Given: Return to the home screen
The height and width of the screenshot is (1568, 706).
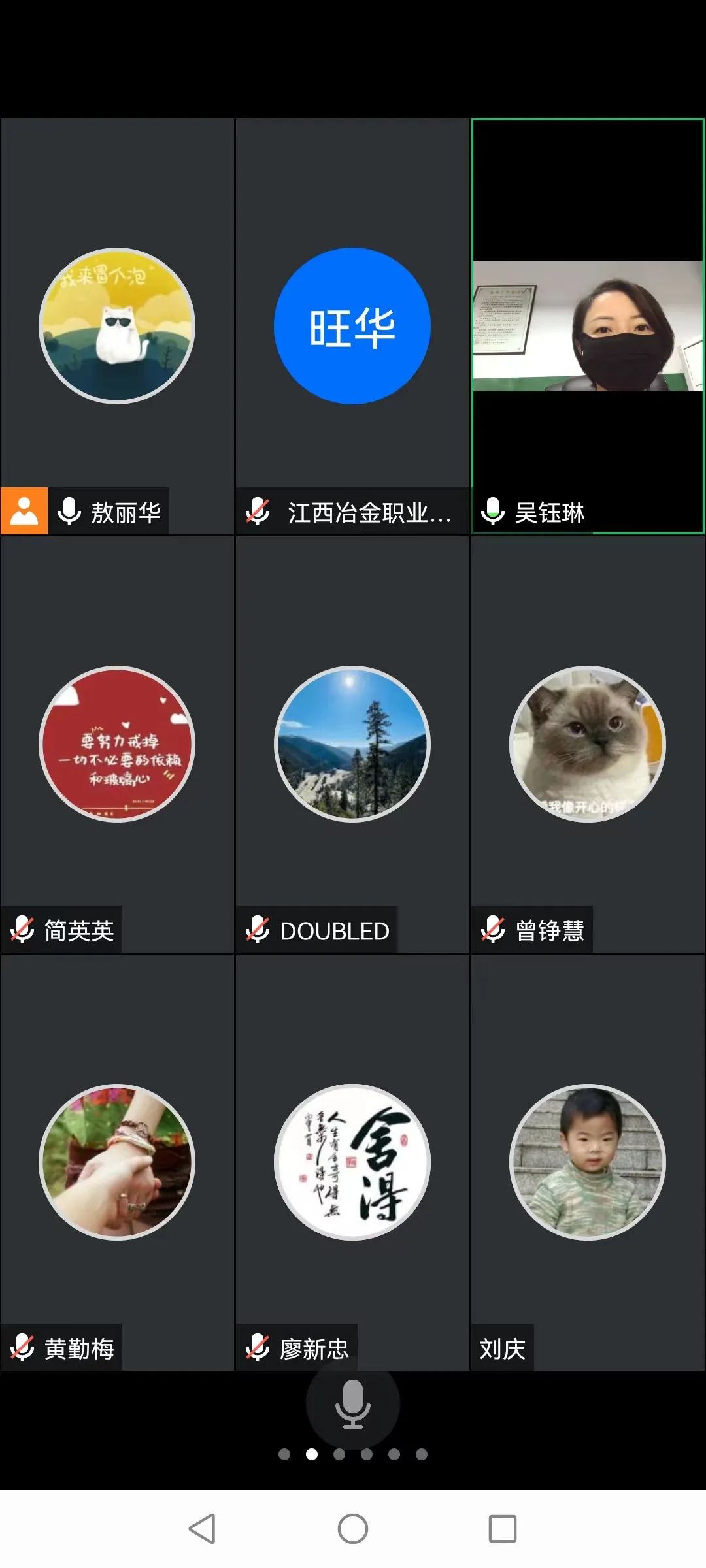Looking at the screenshot, I should click(352, 1528).
